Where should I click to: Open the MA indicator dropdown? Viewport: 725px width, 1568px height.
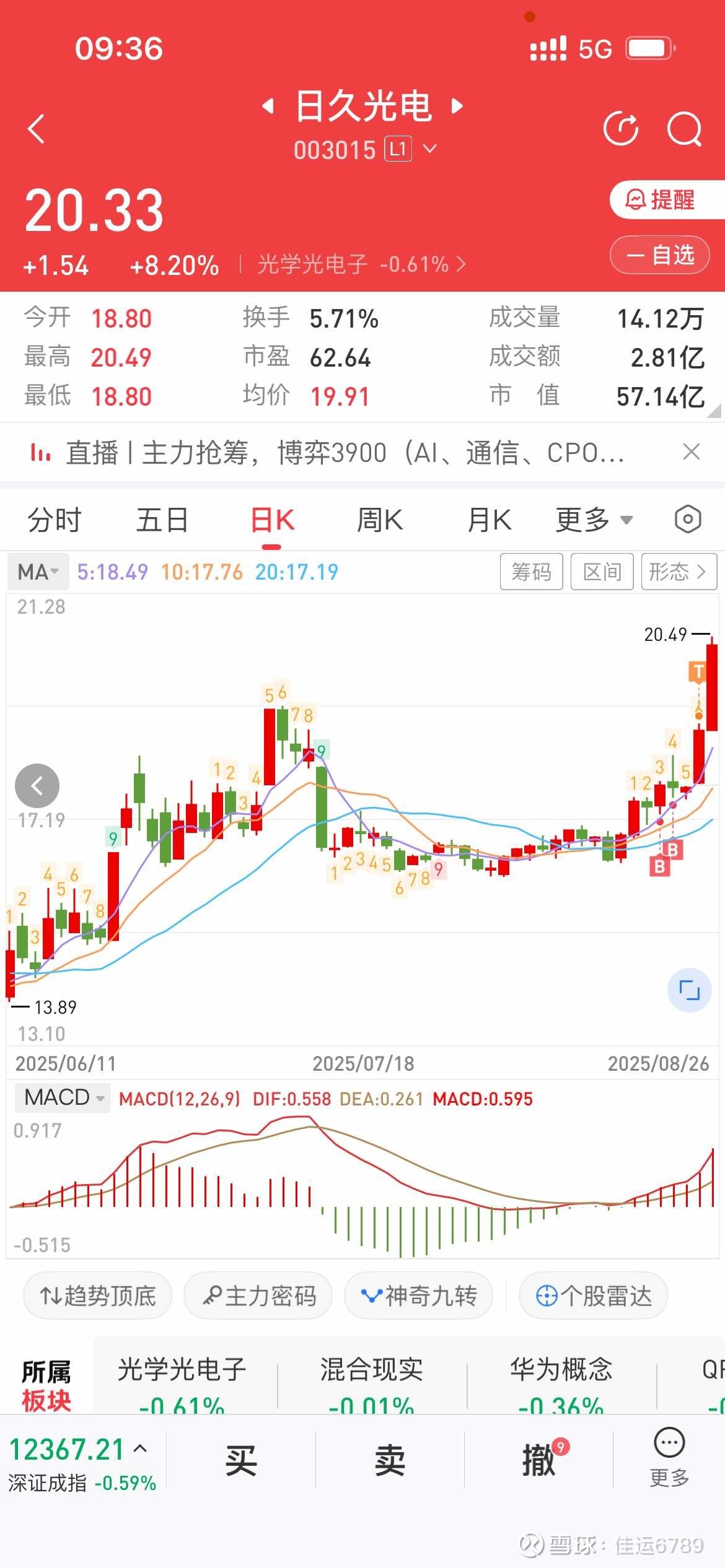click(x=38, y=572)
